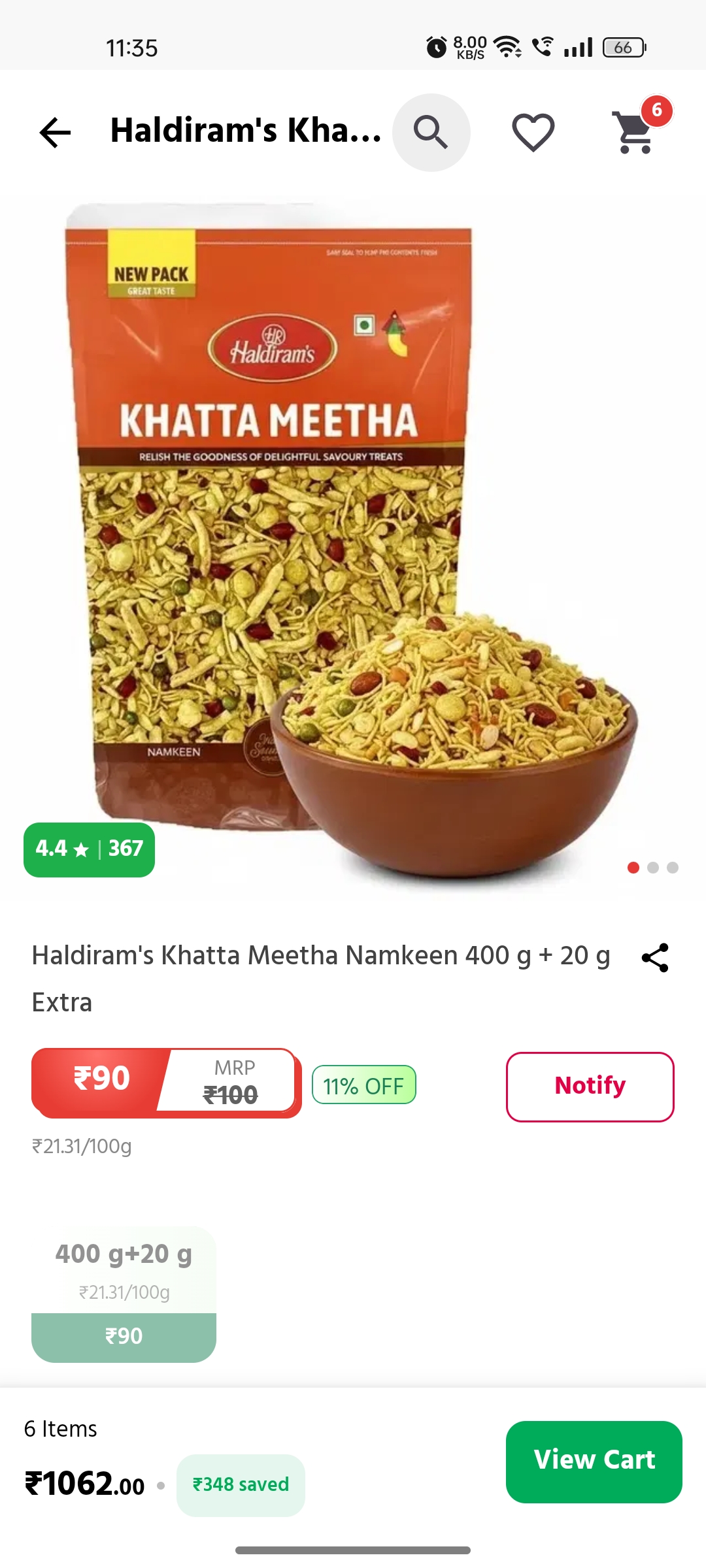Go back using the arrow icon
This screenshot has width=706, height=1568.
55,133
